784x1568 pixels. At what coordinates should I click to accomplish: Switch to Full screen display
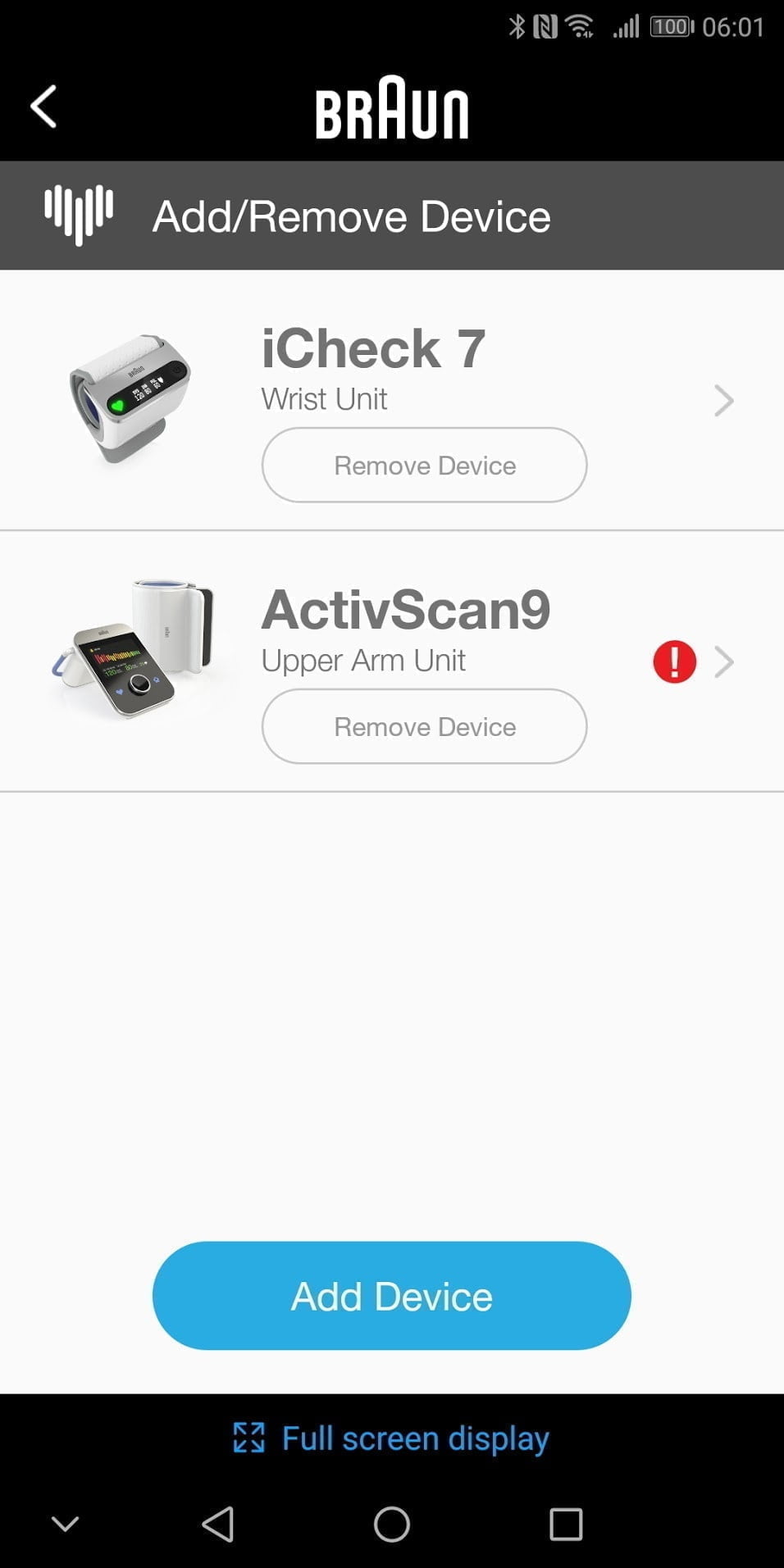[x=391, y=1438]
